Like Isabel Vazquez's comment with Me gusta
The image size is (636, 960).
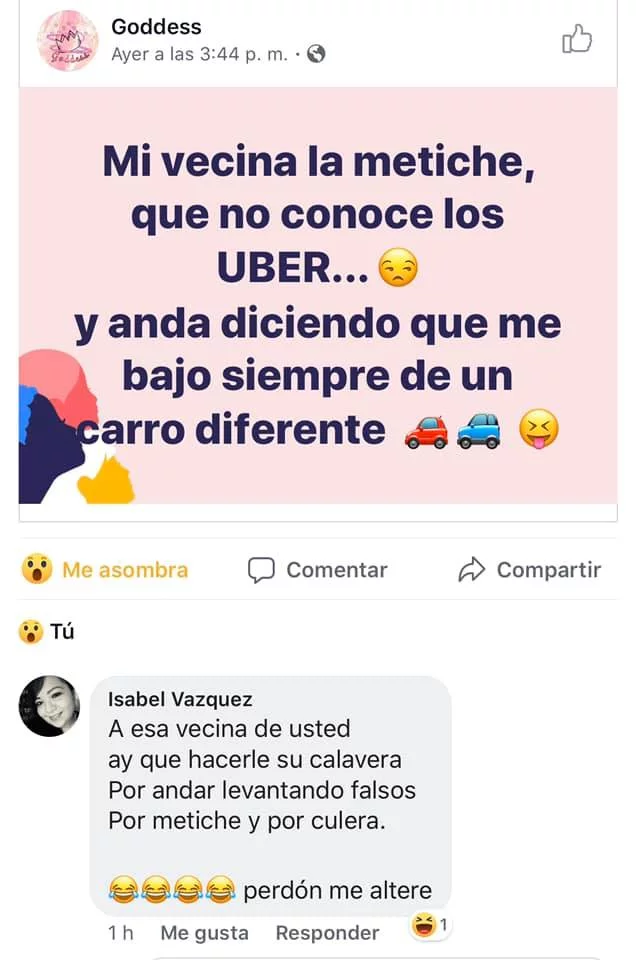pos(205,932)
